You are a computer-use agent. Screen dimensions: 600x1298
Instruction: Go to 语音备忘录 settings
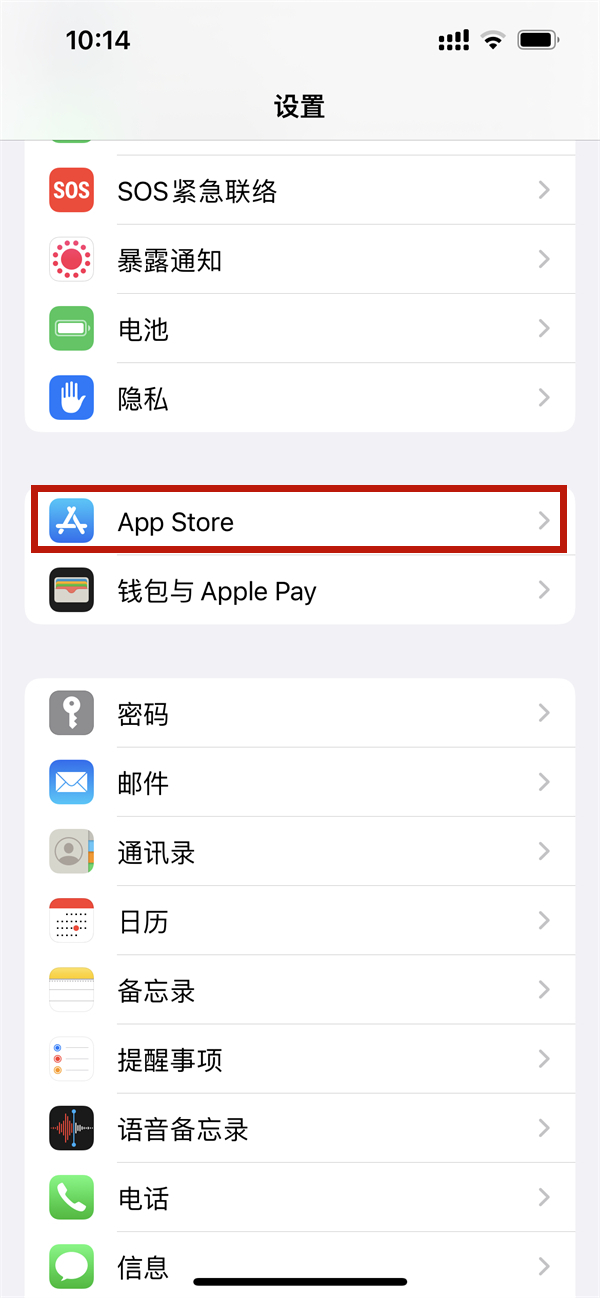point(300,1128)
